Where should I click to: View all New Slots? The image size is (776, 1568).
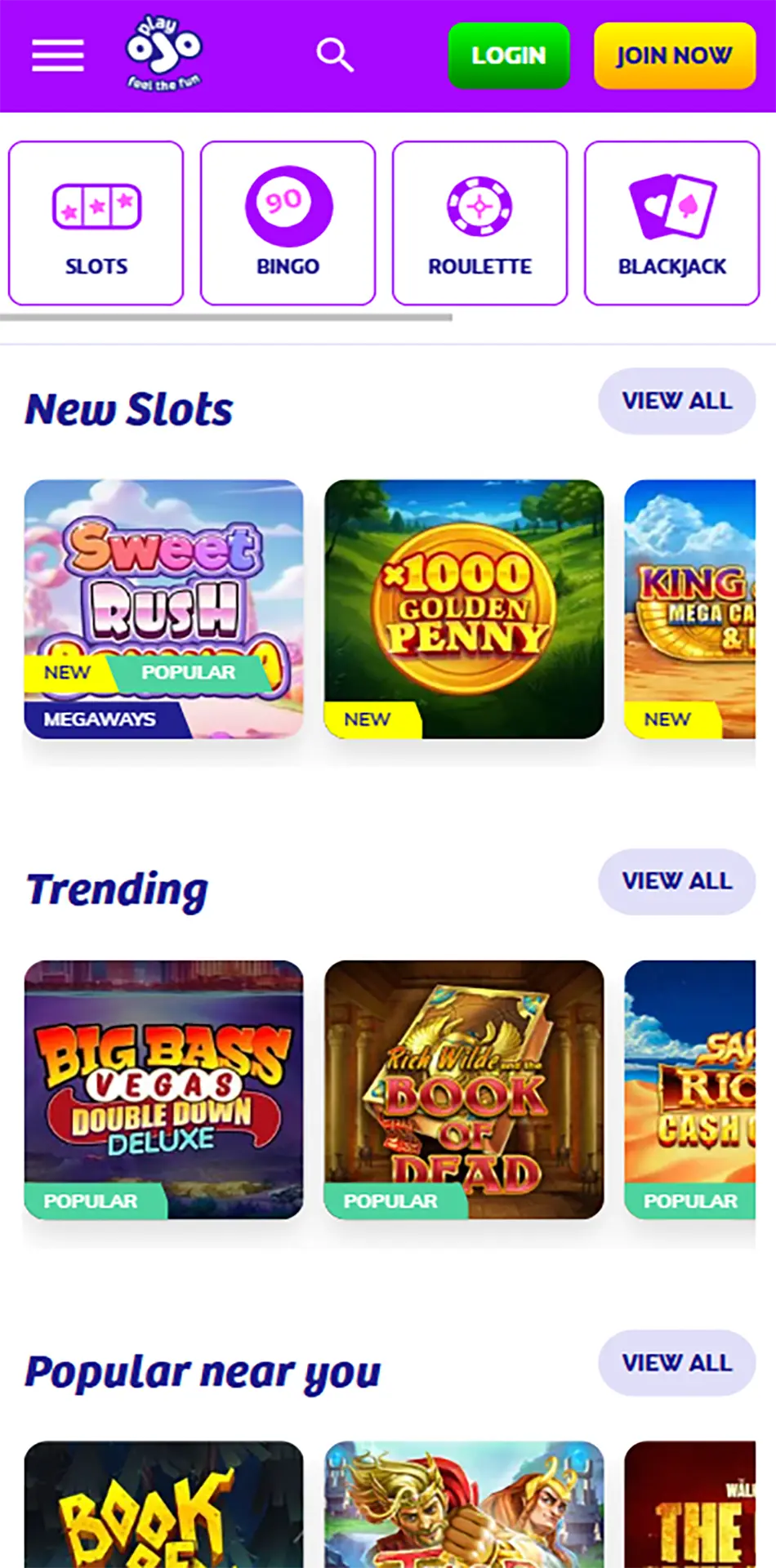pyautogui.click(x=676, y=401)
